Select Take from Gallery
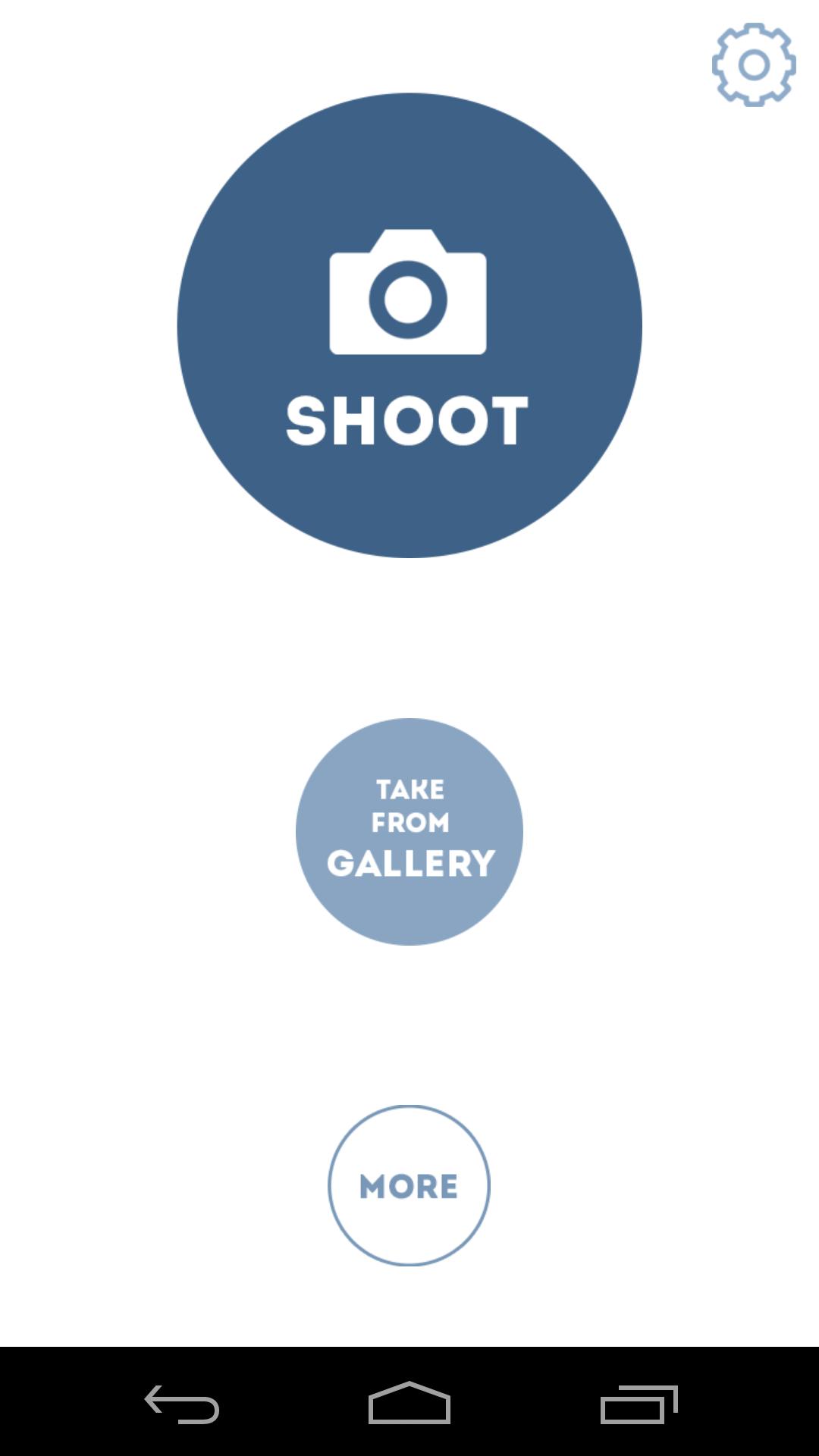The height and width of the screenshot is (1456, 819). (x=409, y=832)
